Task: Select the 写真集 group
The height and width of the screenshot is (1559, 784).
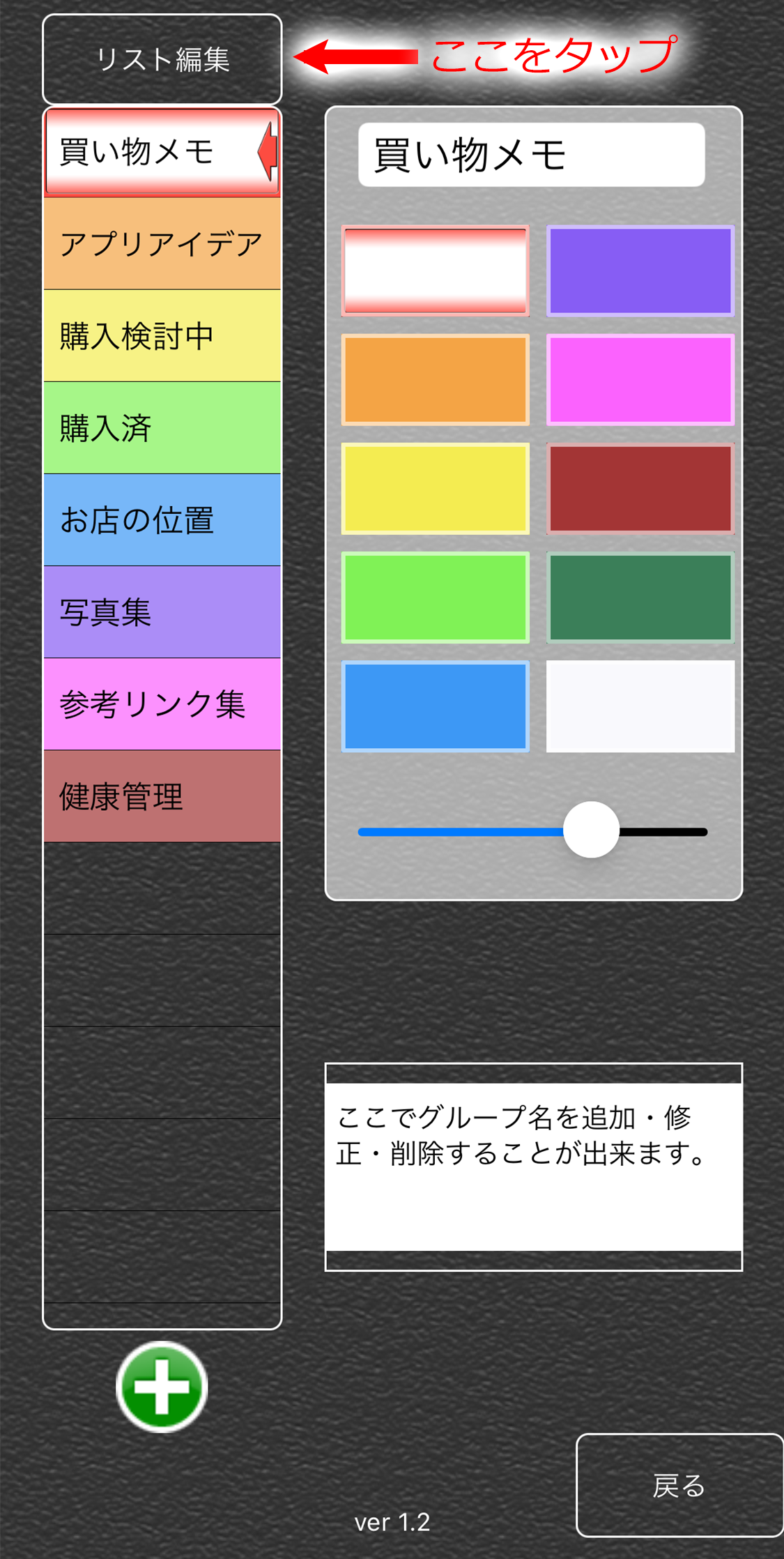Action: point(162,612)
